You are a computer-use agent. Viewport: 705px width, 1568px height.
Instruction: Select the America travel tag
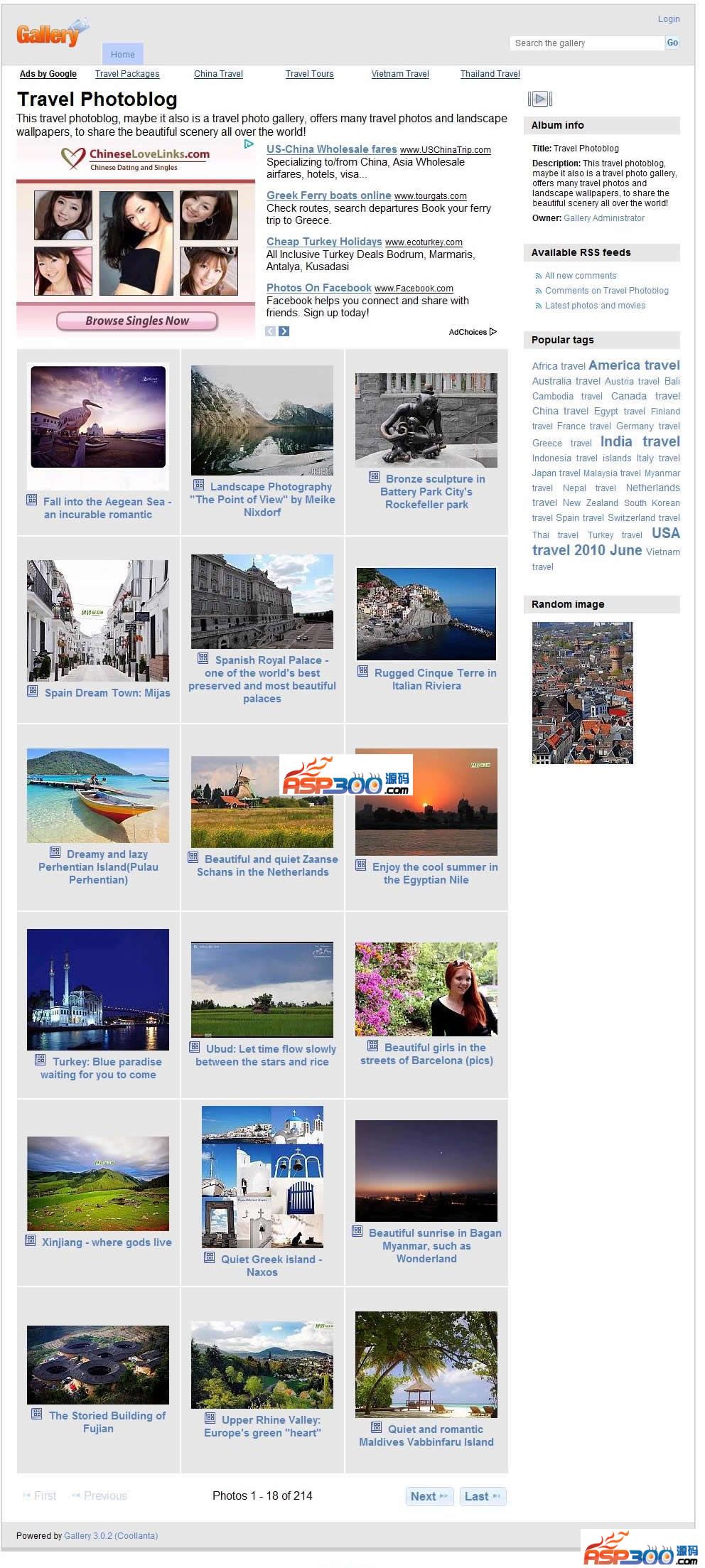[x=634, y=365]
